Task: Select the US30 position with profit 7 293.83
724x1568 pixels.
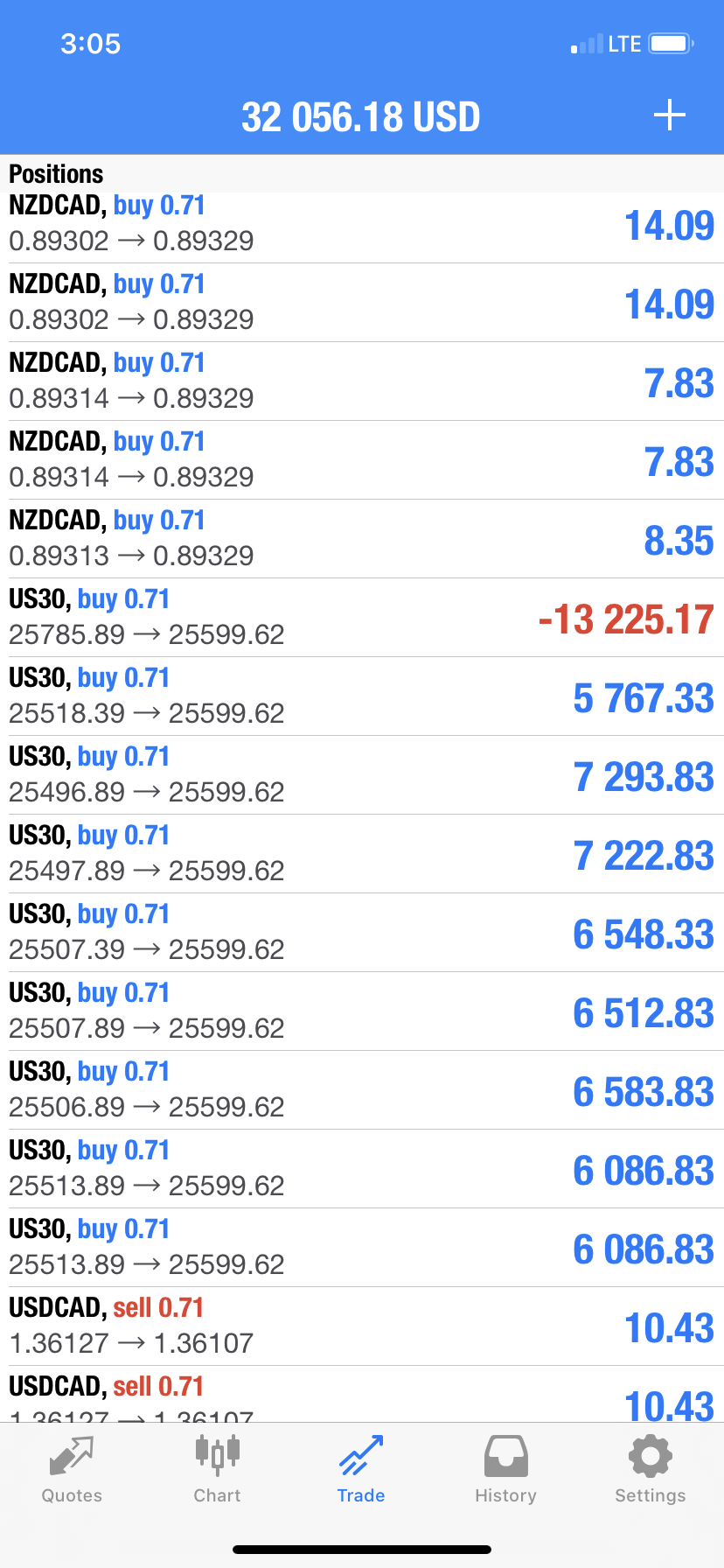Action: [362, 775]
